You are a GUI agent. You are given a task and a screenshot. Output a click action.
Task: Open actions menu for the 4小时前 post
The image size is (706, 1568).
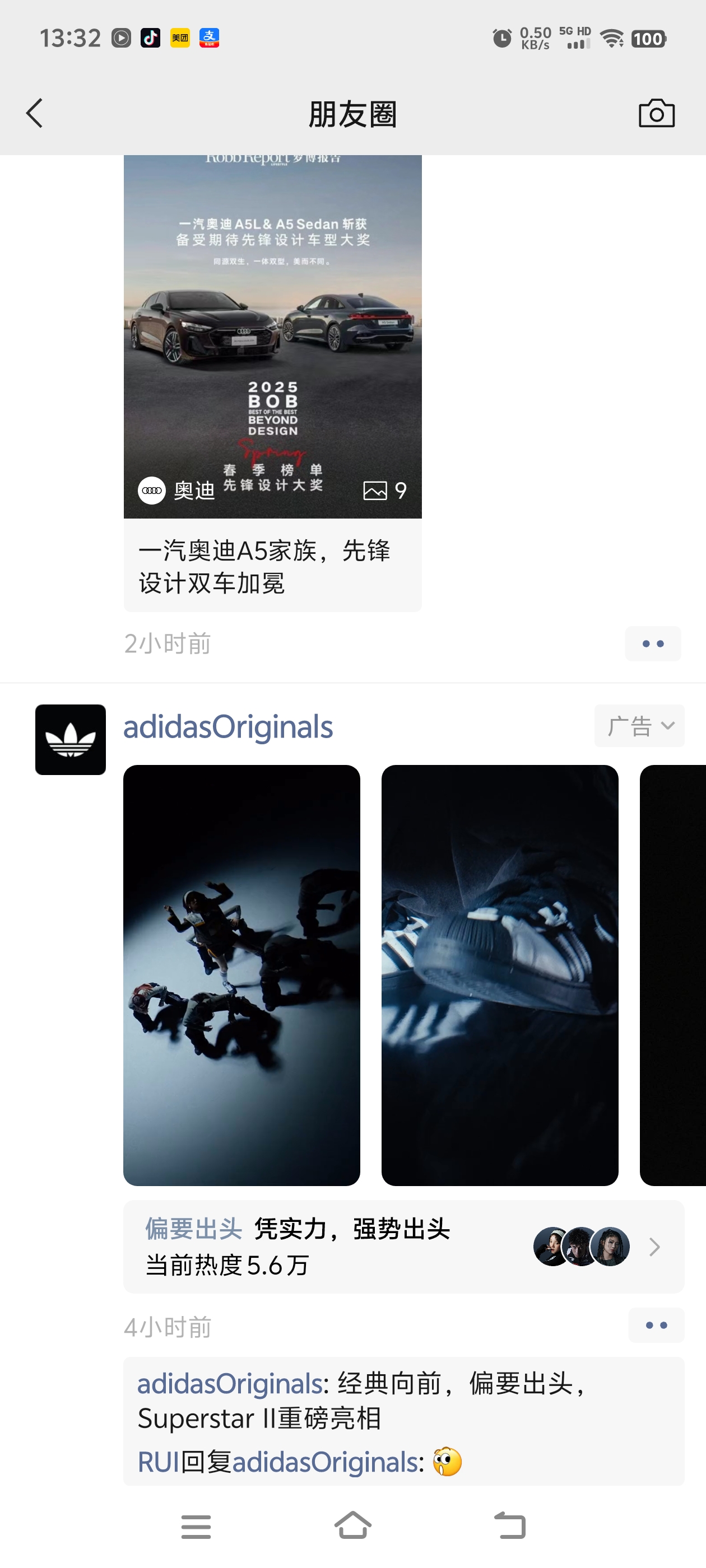656,1325
